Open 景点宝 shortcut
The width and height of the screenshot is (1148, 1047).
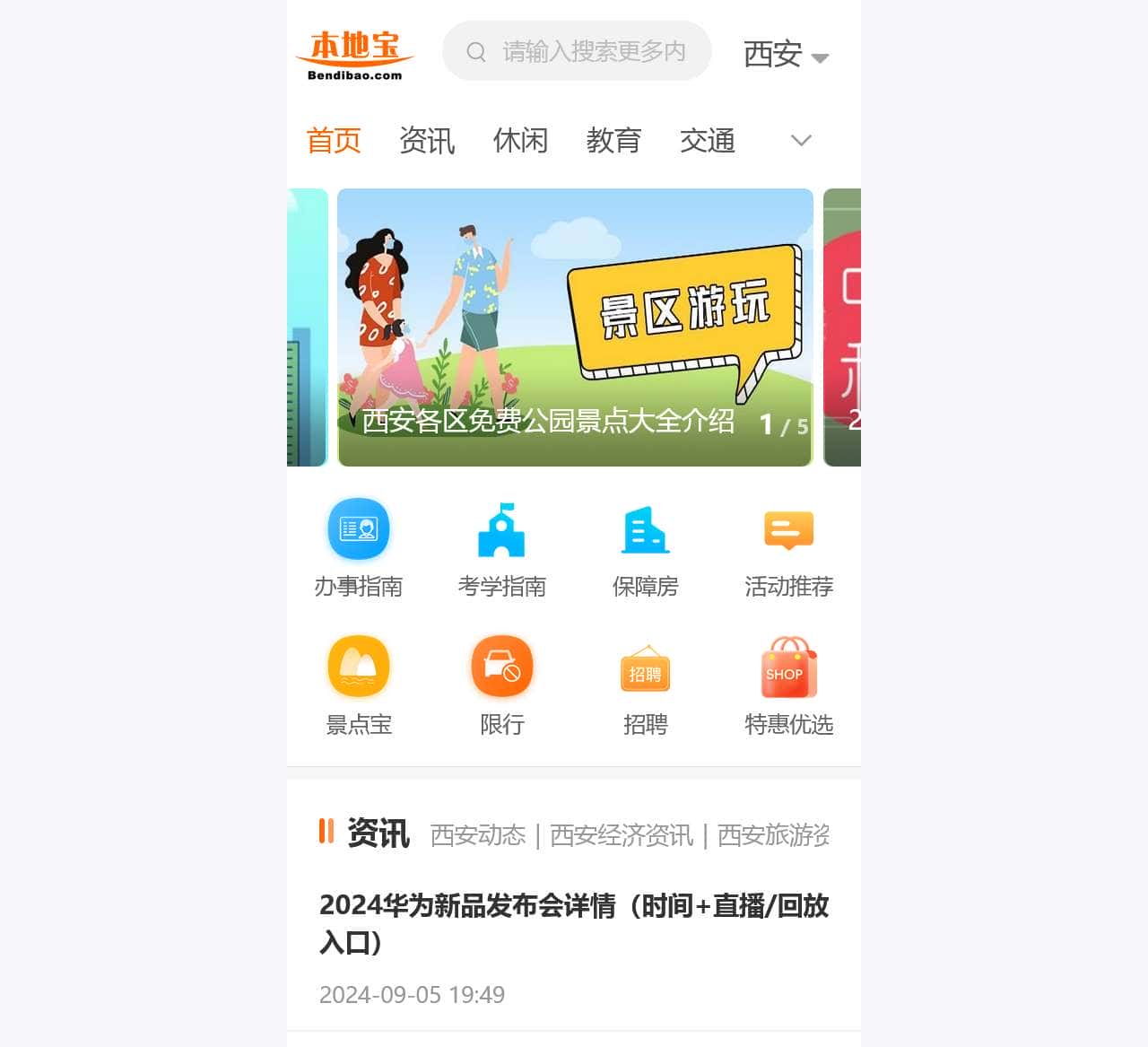tap(359, 685)
